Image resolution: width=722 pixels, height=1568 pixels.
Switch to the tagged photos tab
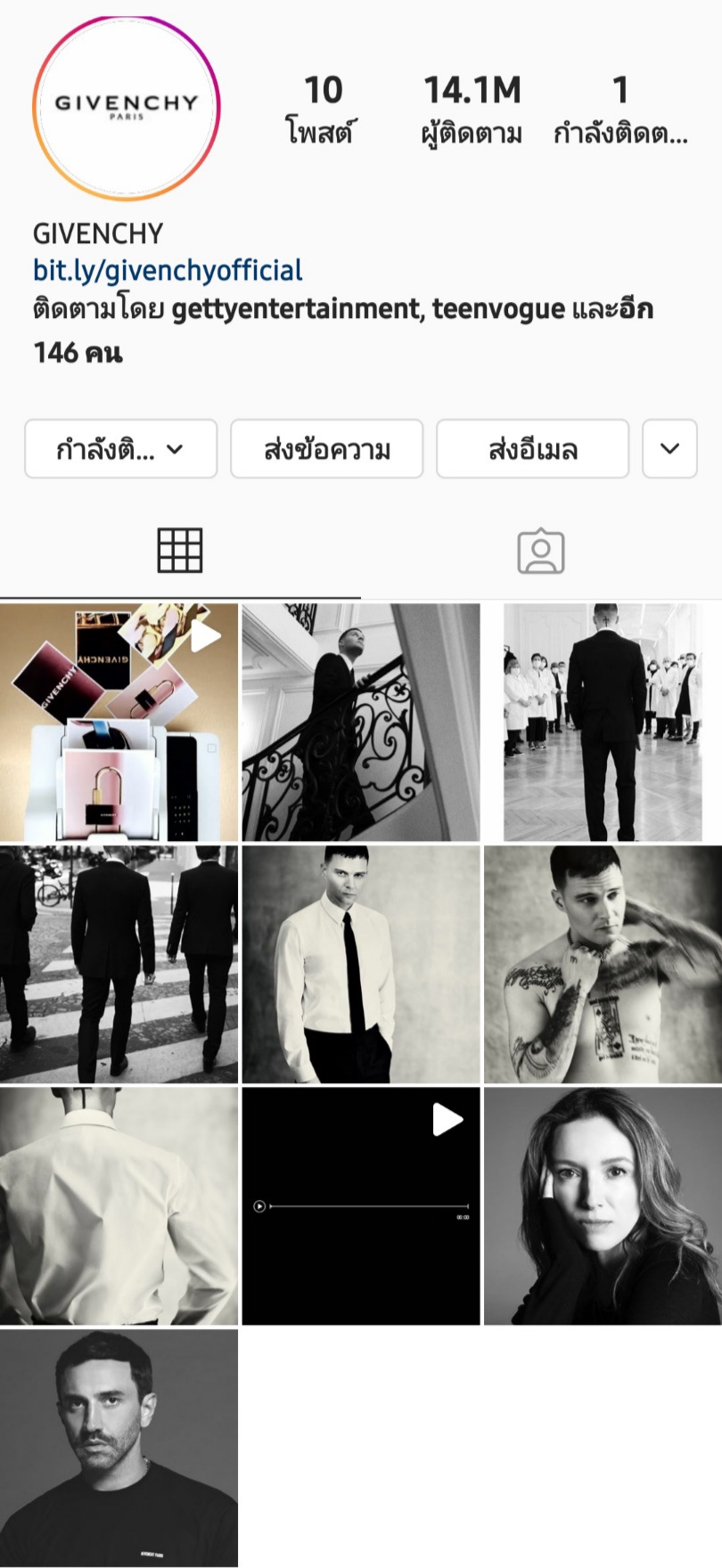pos(540,551)
